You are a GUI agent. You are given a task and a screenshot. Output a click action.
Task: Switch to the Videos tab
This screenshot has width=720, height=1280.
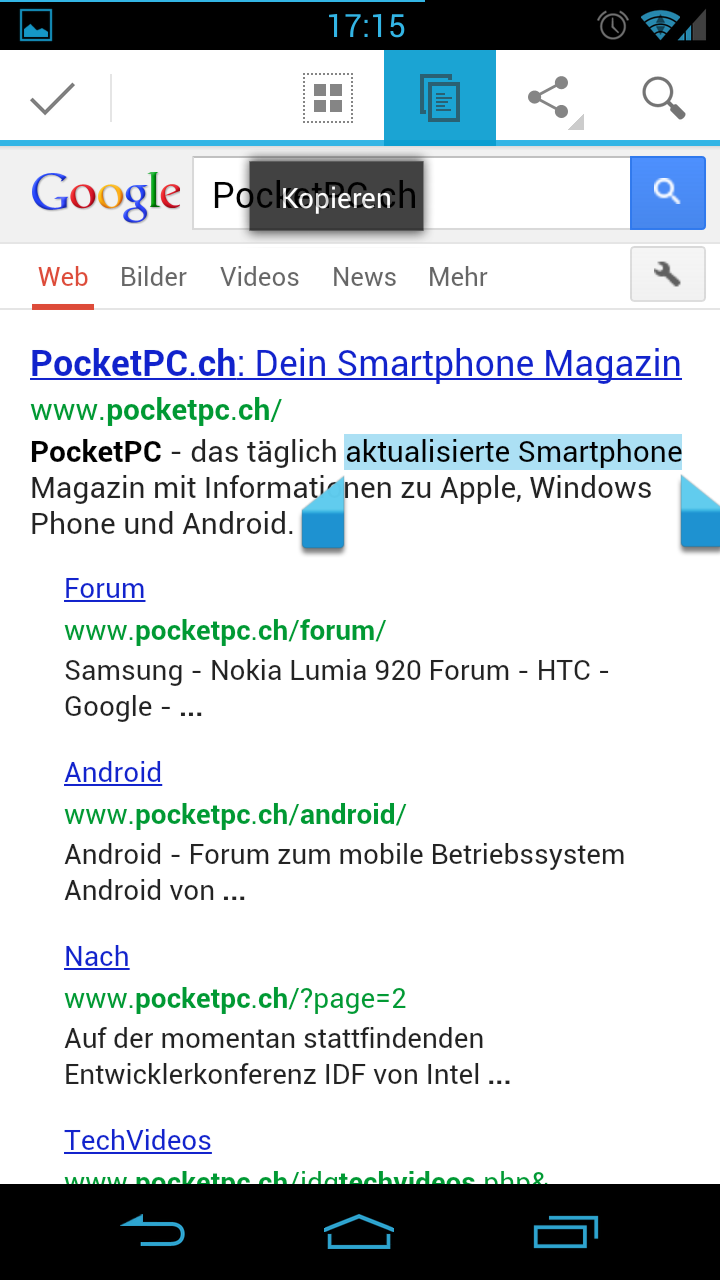[260, 277]
